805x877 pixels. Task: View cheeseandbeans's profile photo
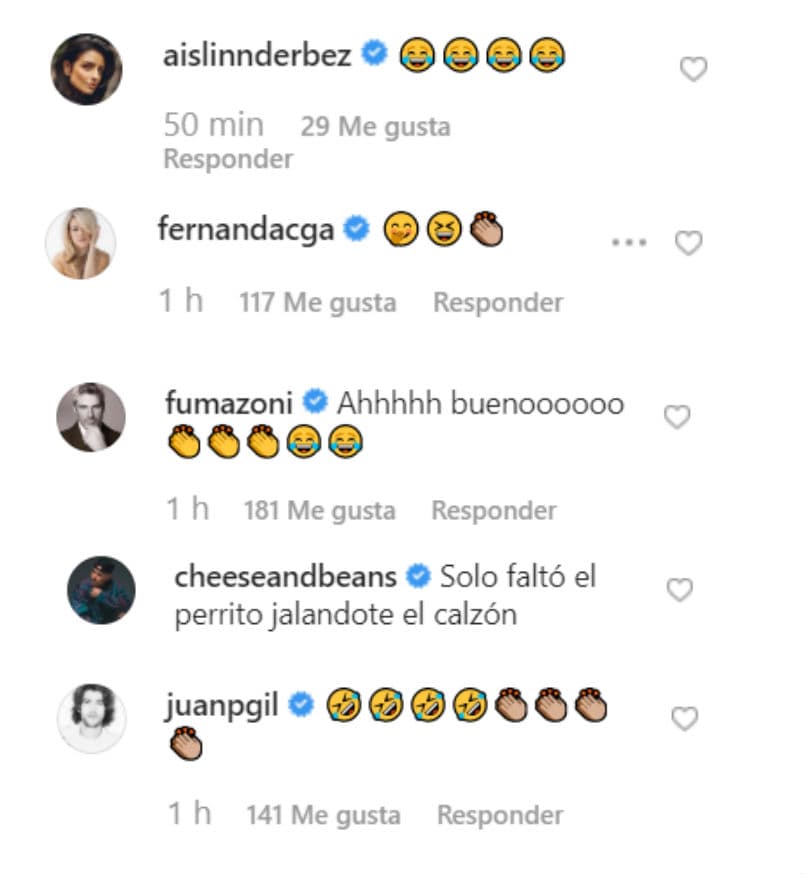(97, 592)
